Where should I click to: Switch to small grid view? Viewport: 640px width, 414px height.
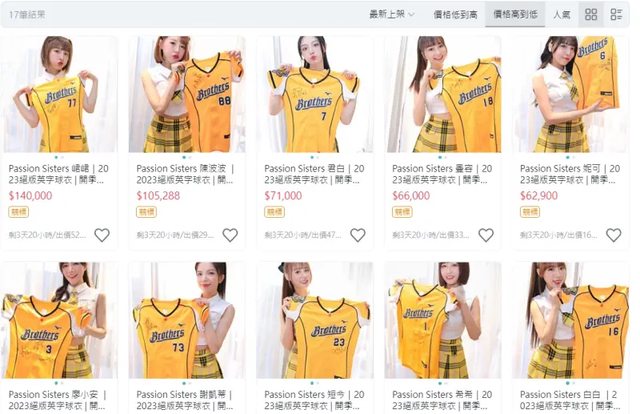[x=619, y=14]
